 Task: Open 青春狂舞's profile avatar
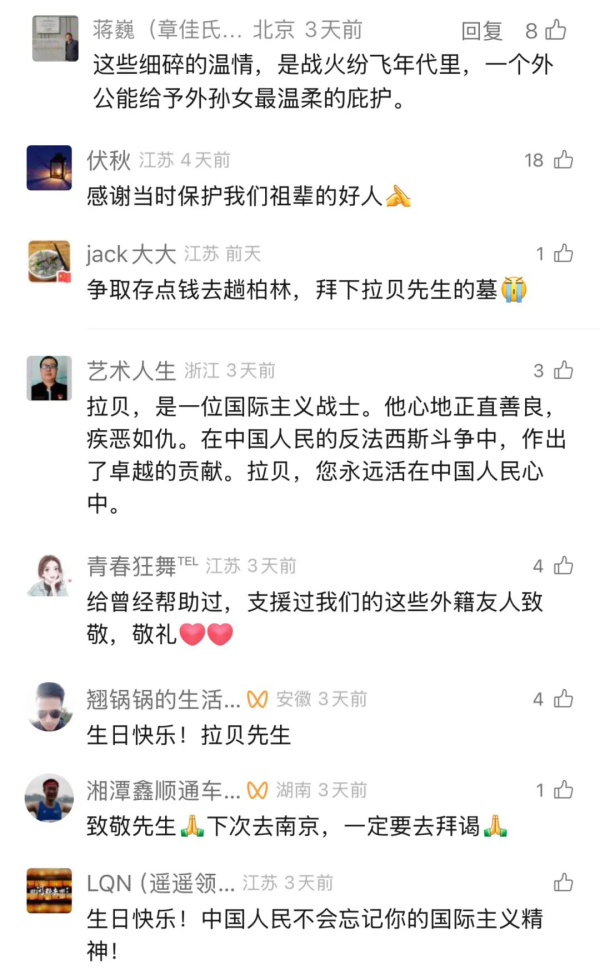(x=49, y=574)
